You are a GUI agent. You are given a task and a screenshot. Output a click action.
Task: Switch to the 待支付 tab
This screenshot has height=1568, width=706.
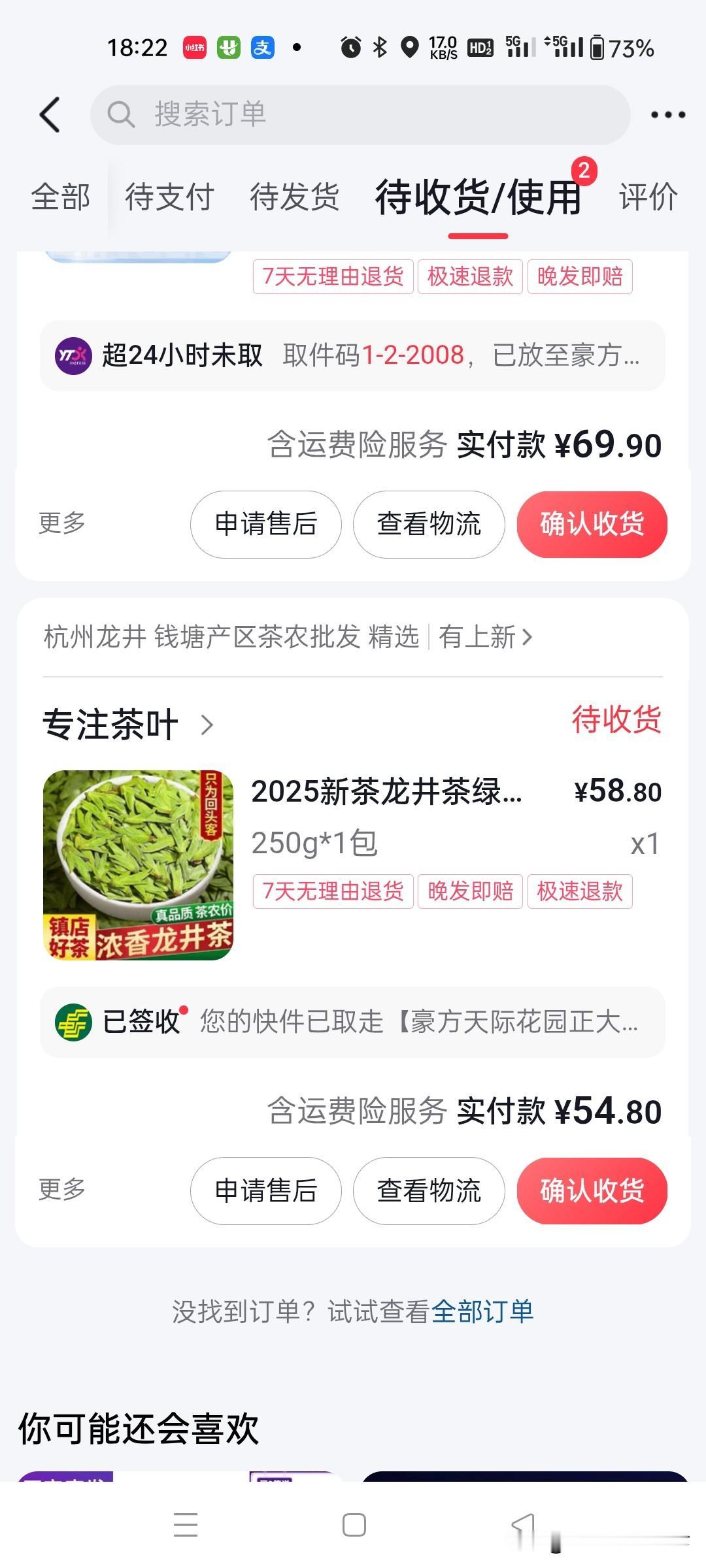169,197
